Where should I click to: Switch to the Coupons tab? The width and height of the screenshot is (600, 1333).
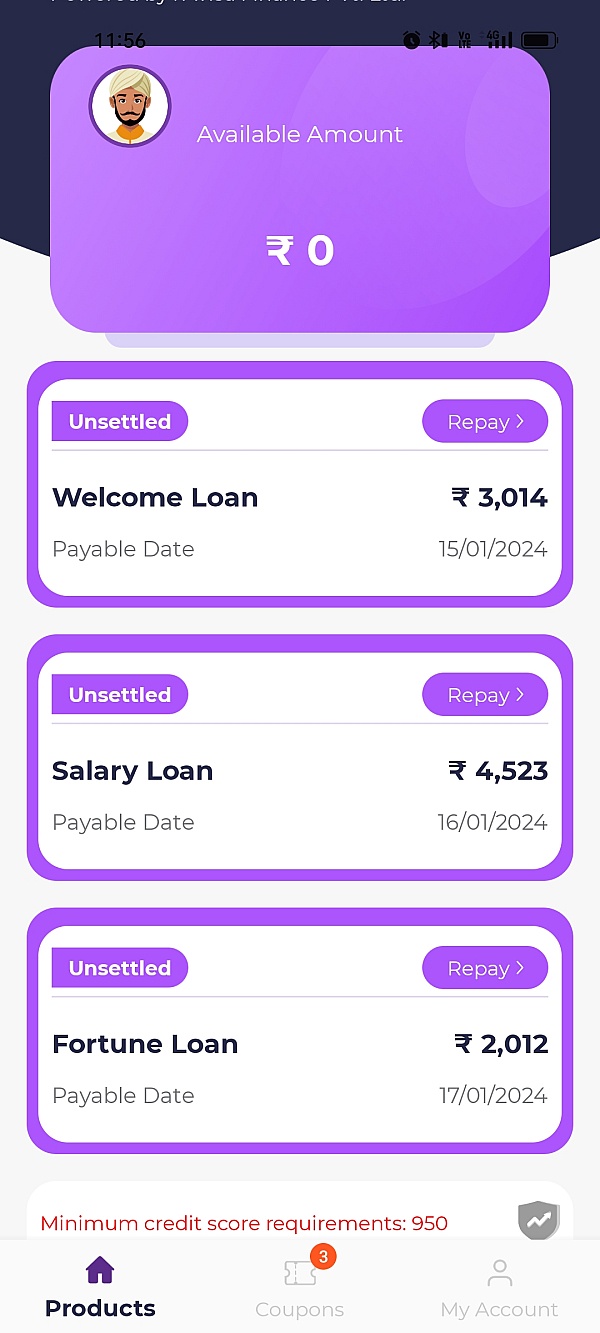(x=299, y=1288)
